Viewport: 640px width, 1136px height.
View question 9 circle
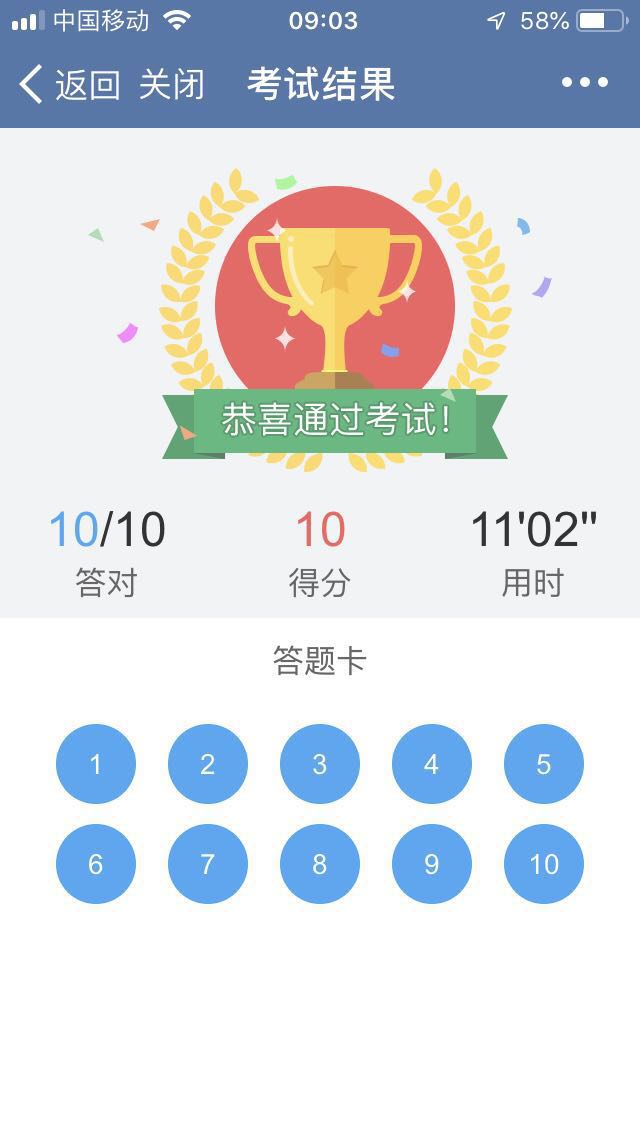tap(432, 864)
